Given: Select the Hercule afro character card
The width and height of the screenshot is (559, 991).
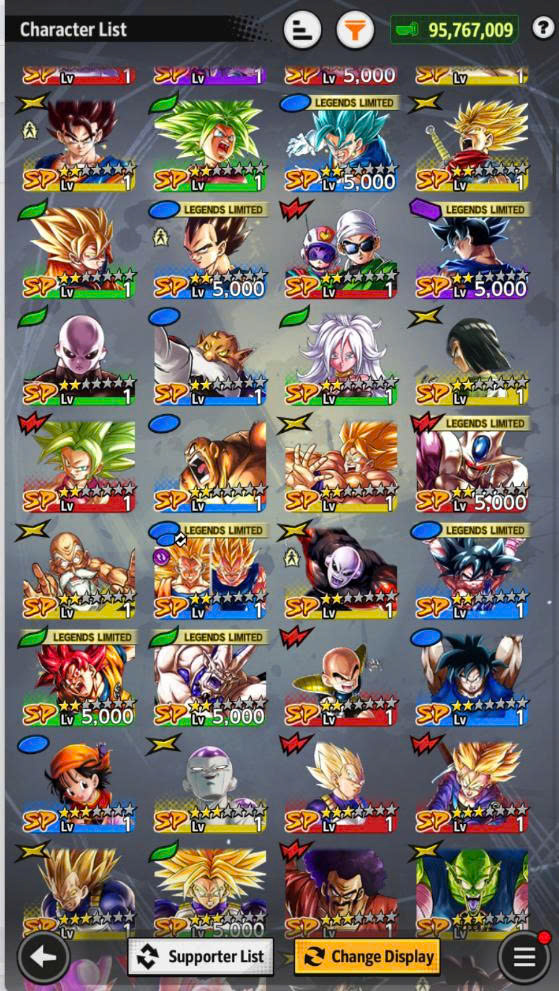Looking at the screenshot, I should point(341,890).
